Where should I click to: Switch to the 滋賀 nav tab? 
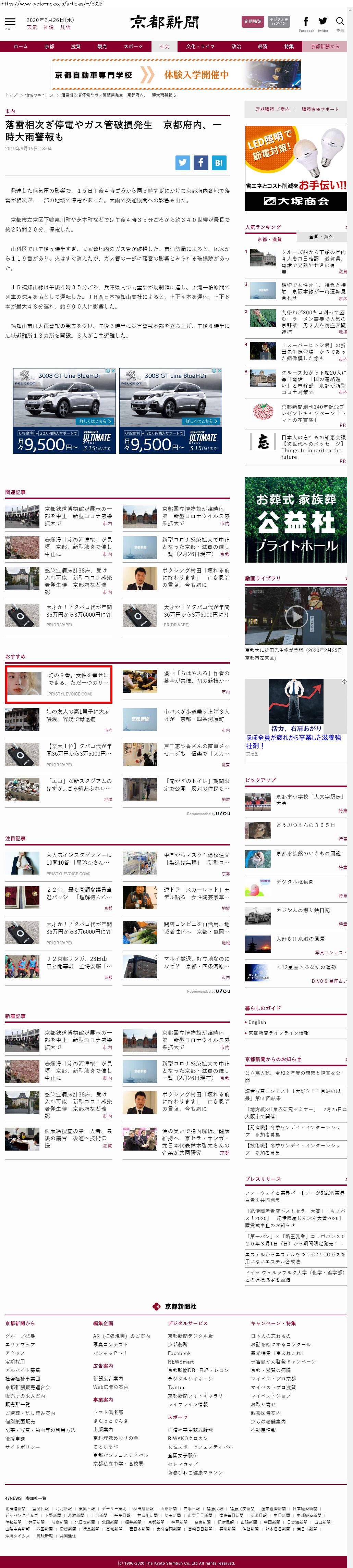tap(76, 46)
